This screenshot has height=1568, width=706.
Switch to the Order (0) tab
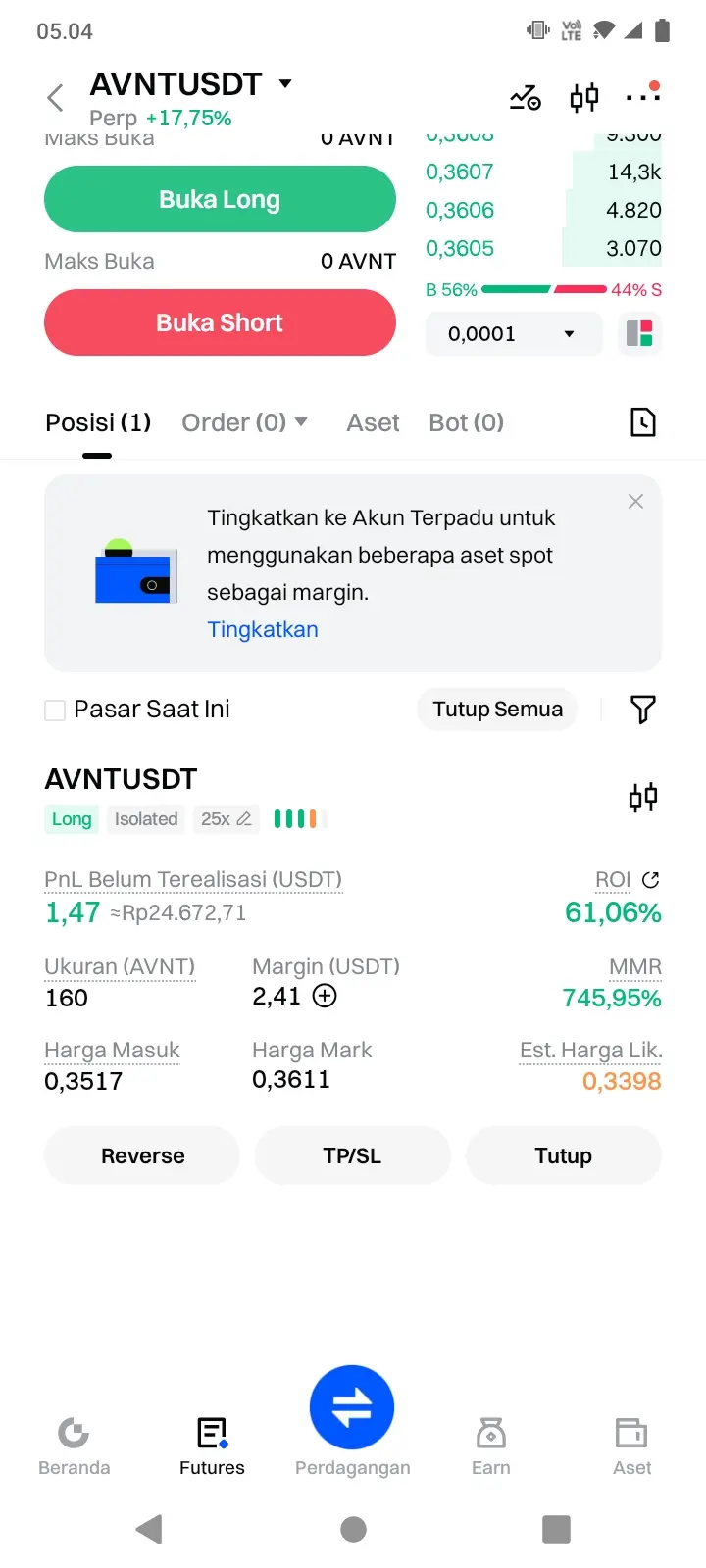tap(244, 422)
